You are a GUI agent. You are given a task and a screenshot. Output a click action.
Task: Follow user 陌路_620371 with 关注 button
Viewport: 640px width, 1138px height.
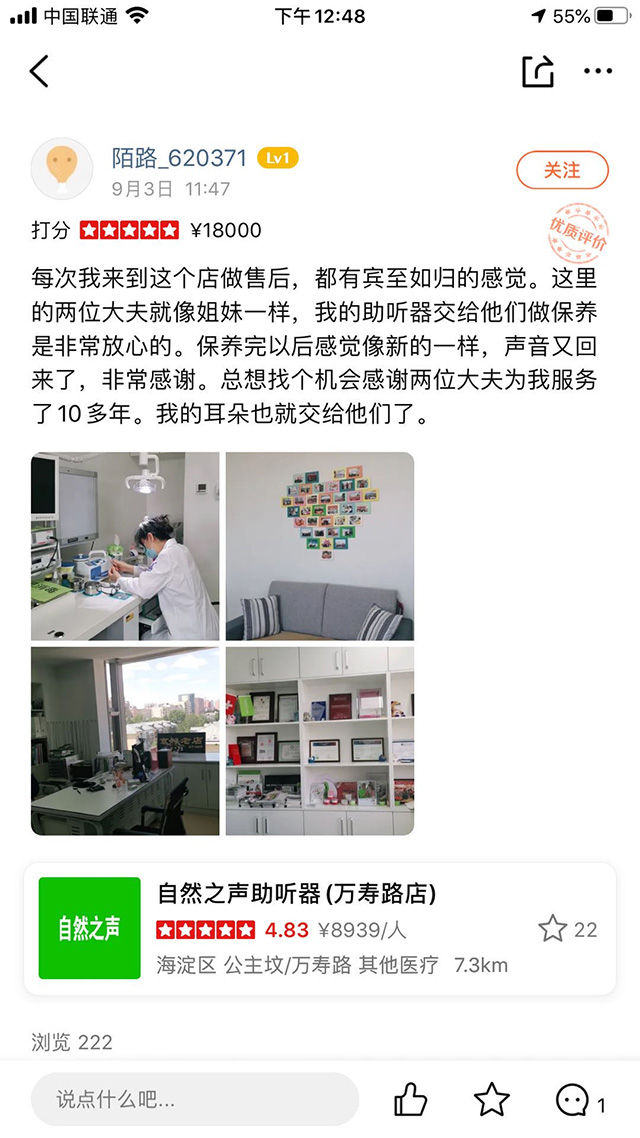tap(562, 170)
